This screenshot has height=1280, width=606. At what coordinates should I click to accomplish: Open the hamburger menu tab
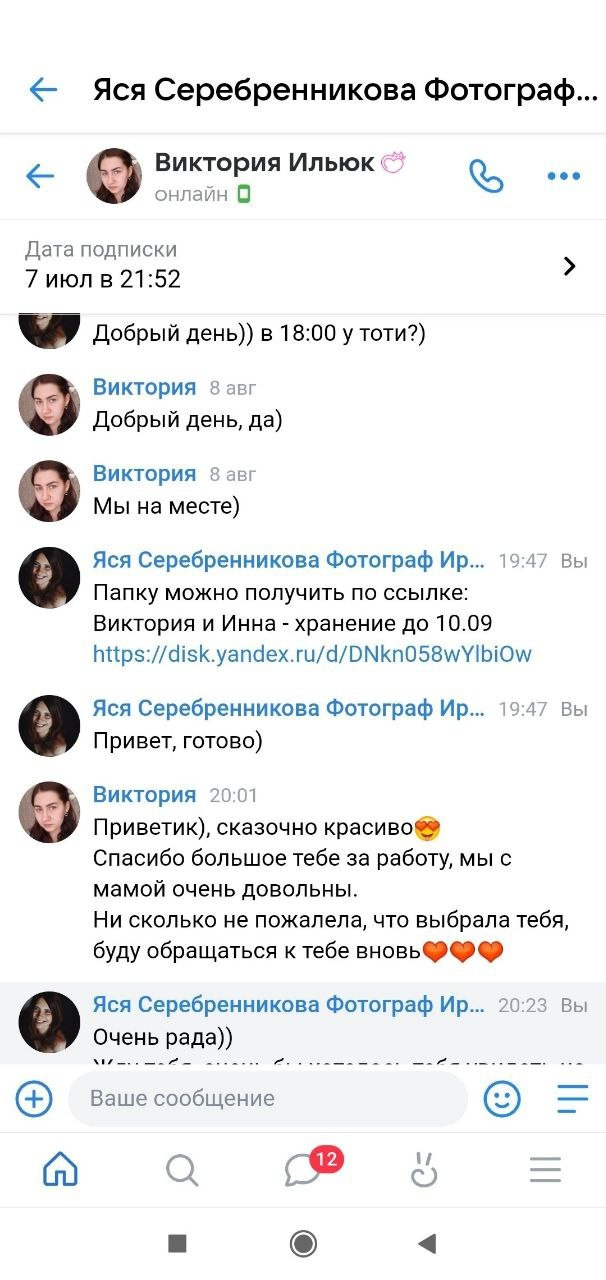(x=545, y=1169)
